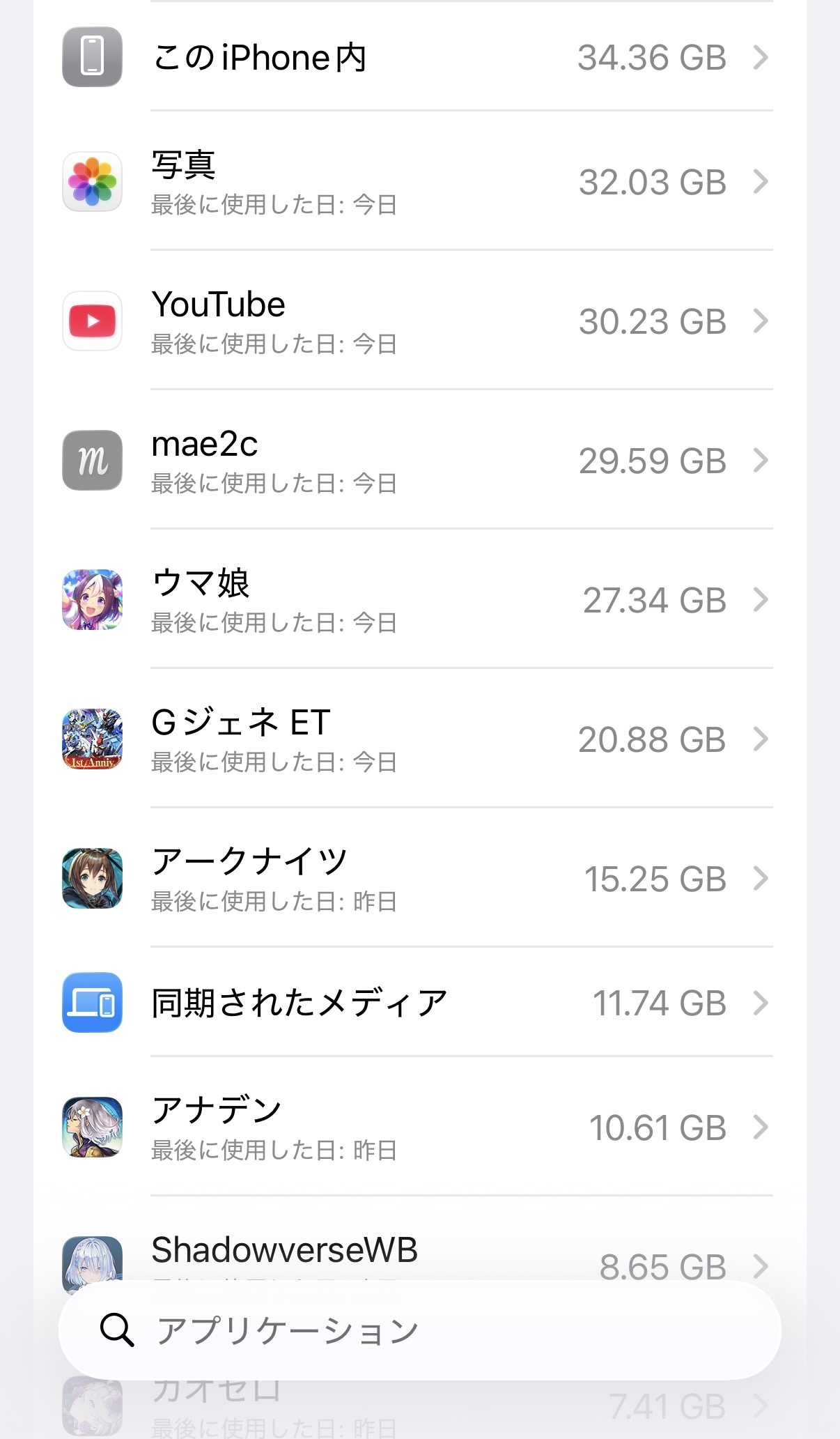The image size is (840, 1439).
Task: Show アークナイツ storage details
Action: pyautogui.click(x=418, y=879)
